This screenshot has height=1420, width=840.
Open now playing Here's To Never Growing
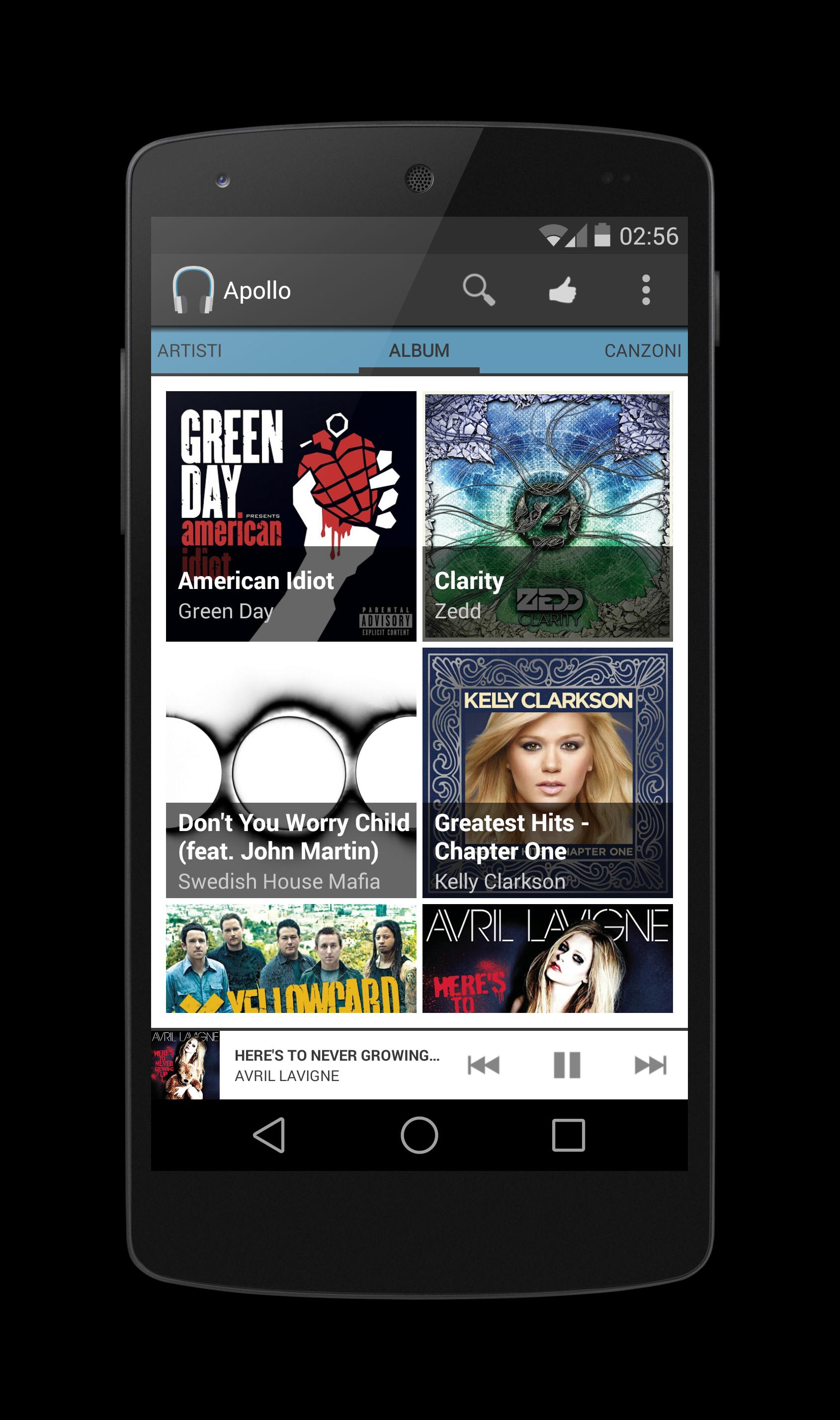click(x=337, y=1065)
